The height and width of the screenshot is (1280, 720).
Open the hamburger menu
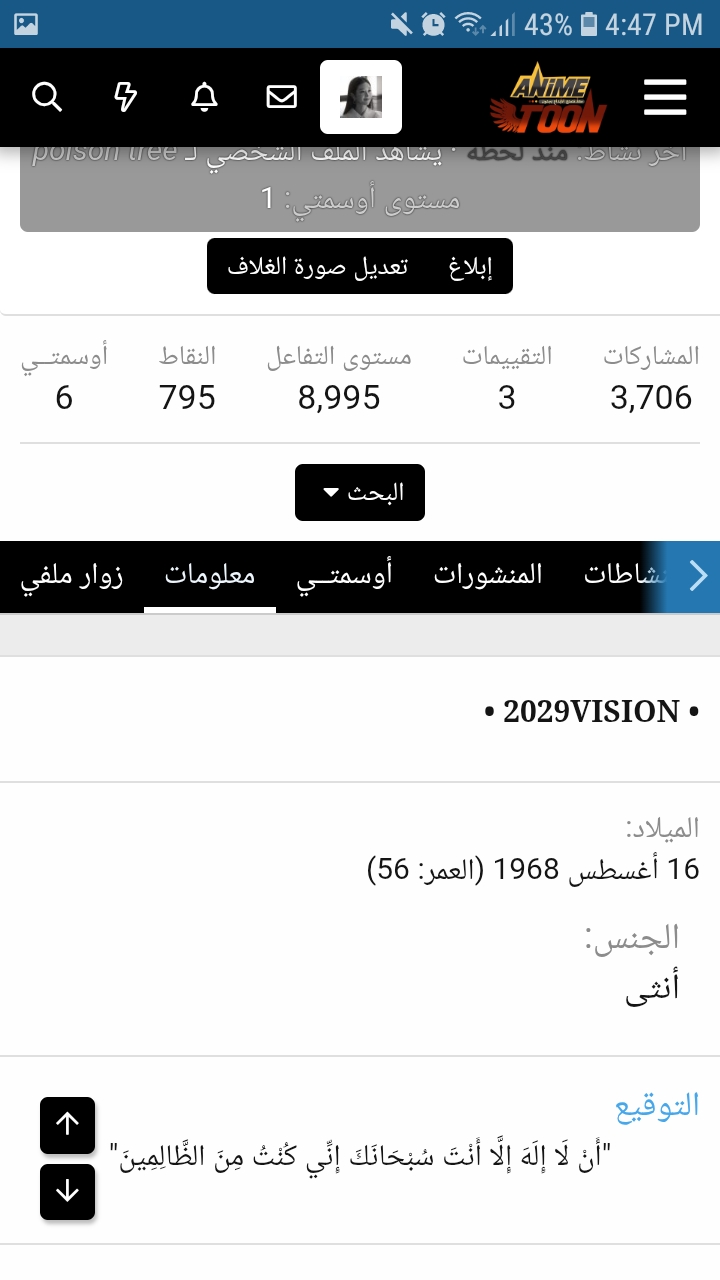click(x=665, y=97)
